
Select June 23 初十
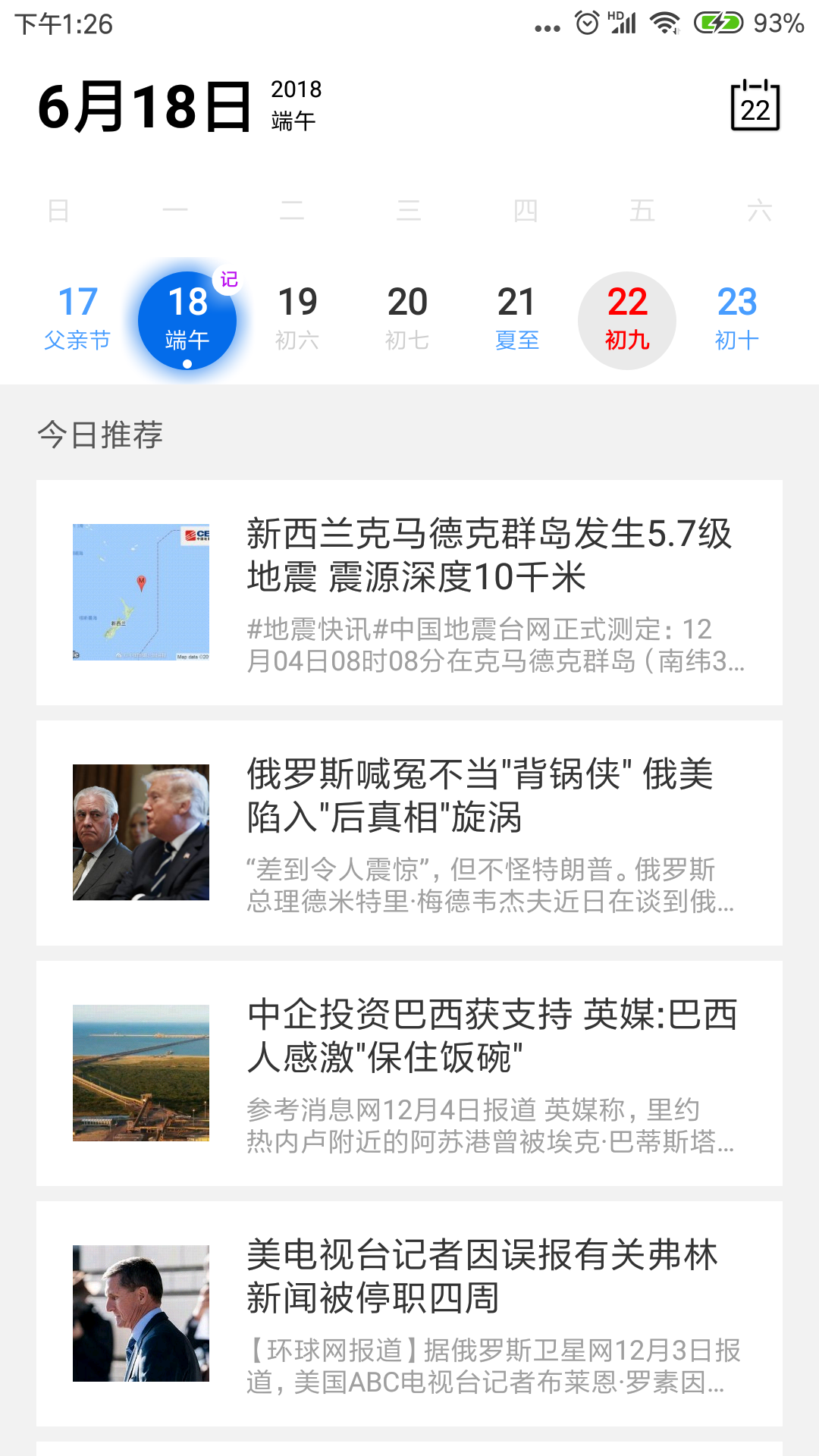(736, 318)
